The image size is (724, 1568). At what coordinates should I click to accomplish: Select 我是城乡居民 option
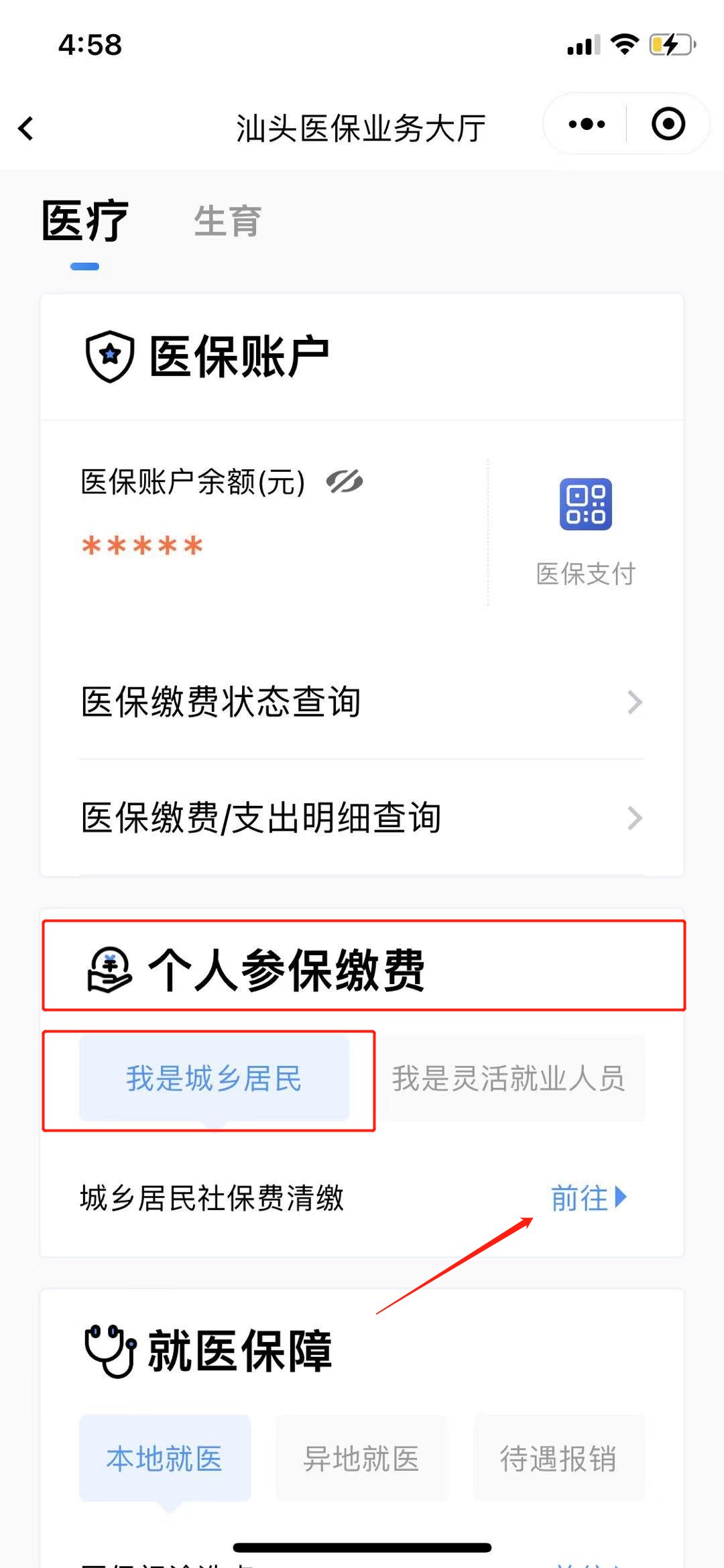(214, 1078)
